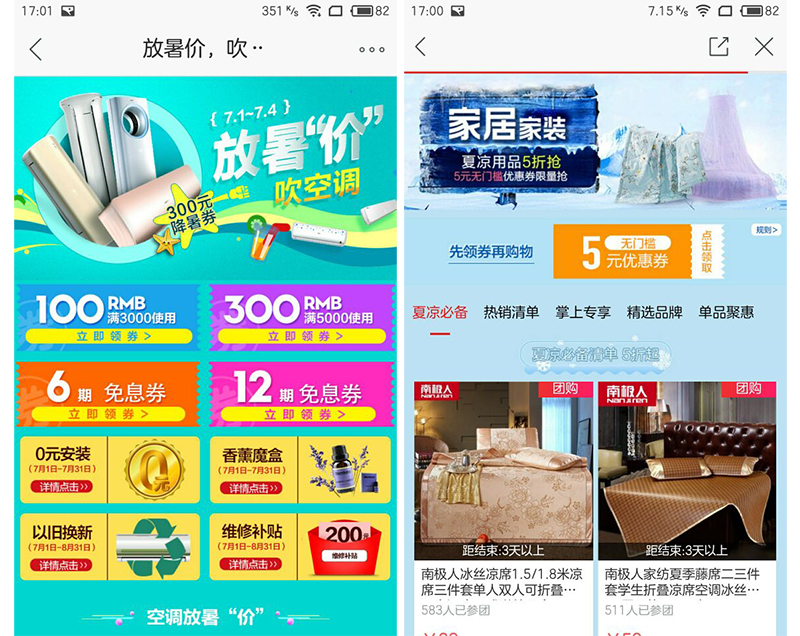
Task: Tap 点击领取 for the 5元优惠券
Action: [x=706, y=252]
